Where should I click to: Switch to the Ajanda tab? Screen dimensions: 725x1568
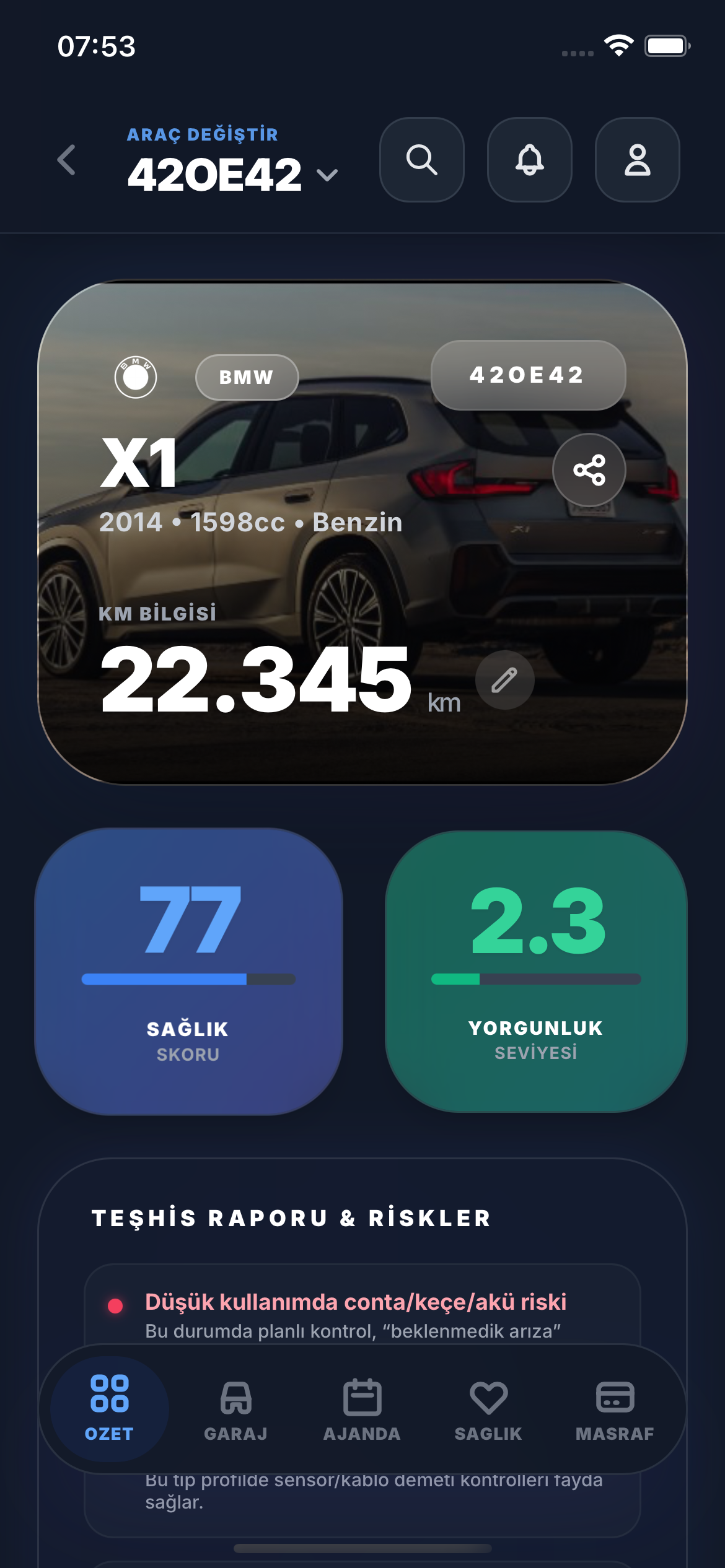362,1409
